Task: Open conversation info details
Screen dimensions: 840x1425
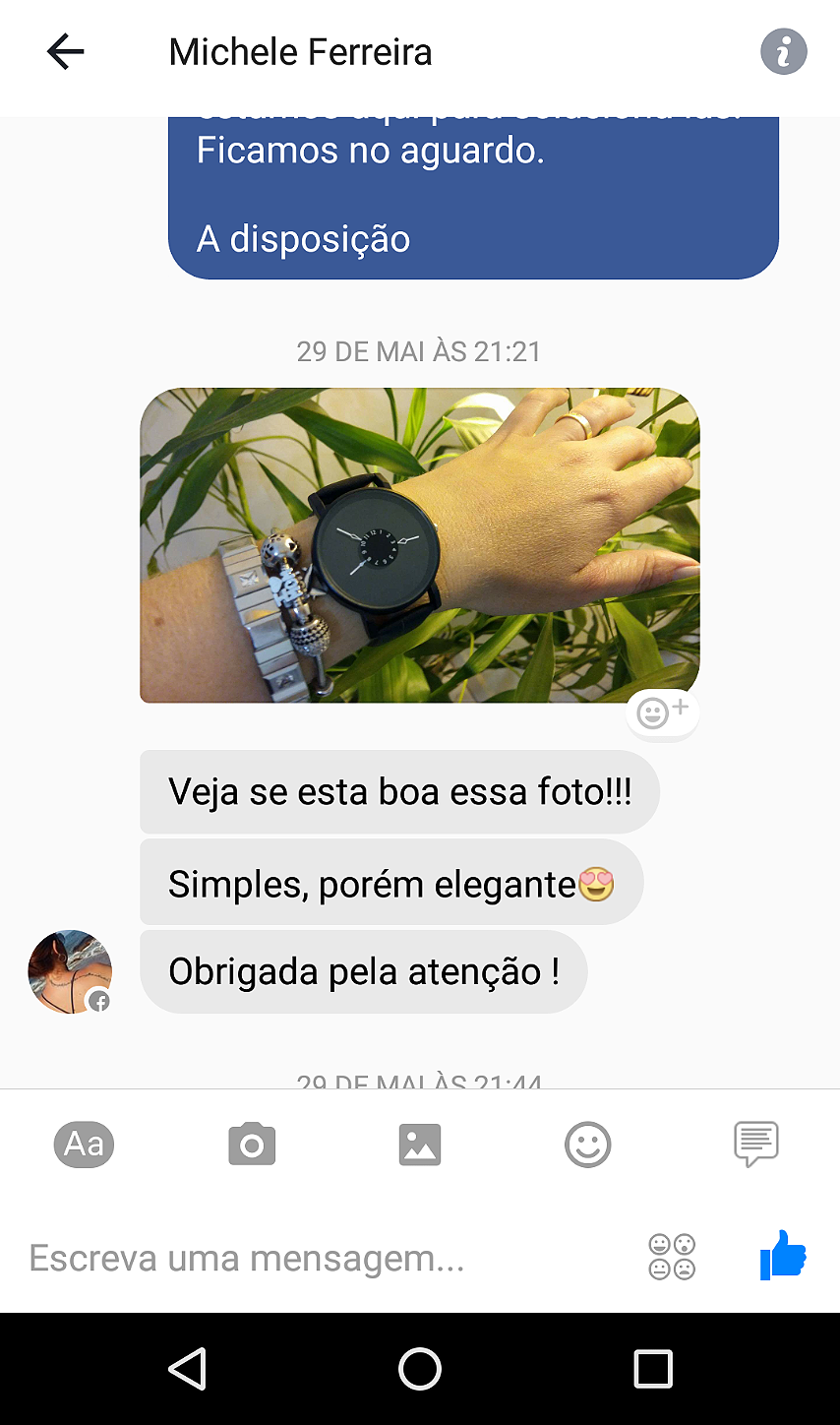Action: tap(783, 52)
